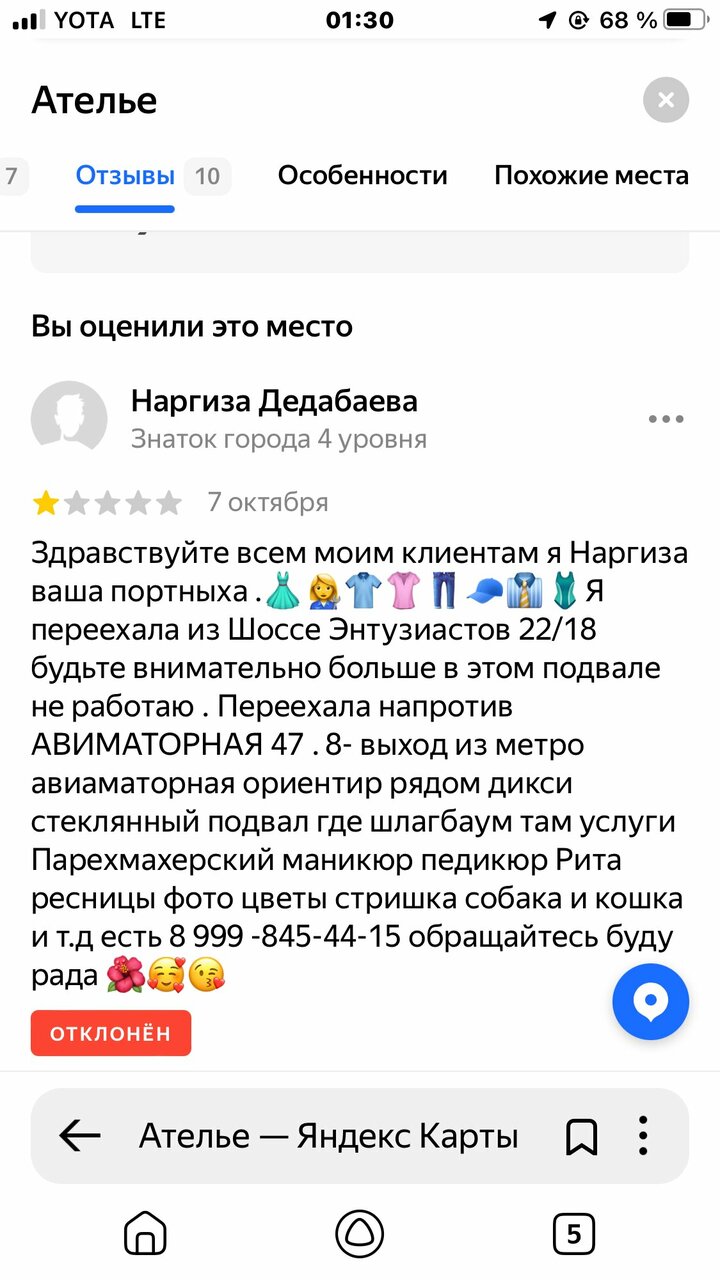The width and height of the screenshot is (720, 1280).
Task: Open the browser home screen
Action: pyautogui.click(x=145, y=1232)
